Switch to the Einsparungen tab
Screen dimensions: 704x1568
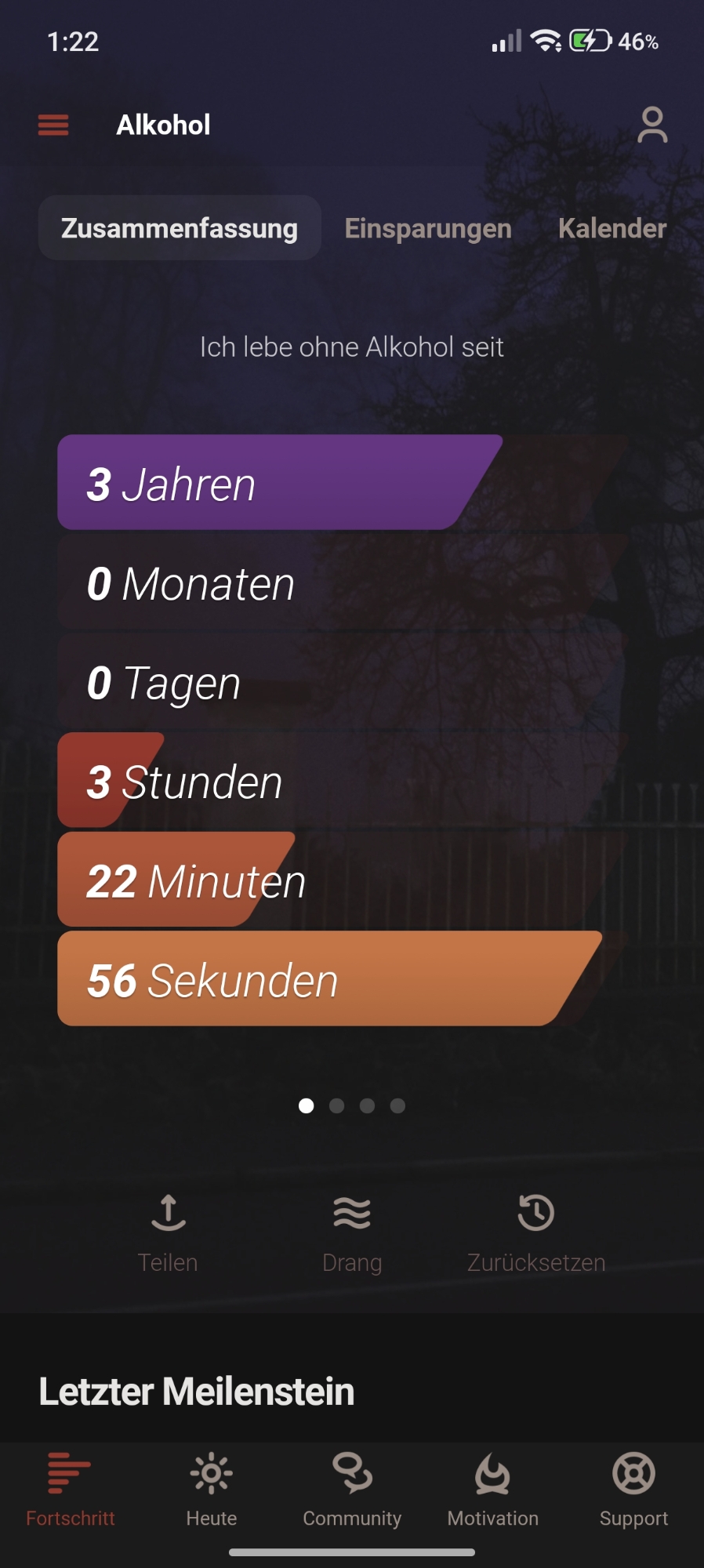tap(428, 228)
